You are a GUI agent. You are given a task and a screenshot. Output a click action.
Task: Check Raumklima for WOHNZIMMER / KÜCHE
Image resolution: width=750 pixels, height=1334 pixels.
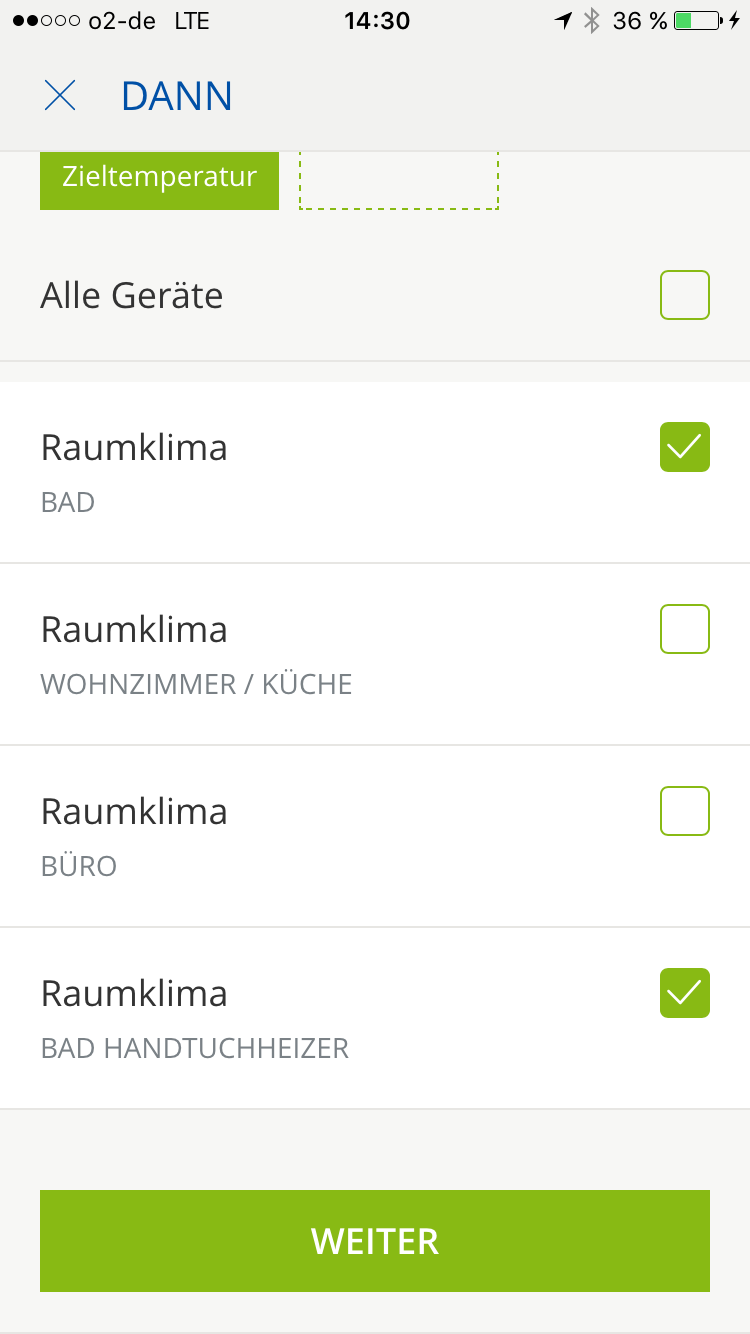pyautogui.click(x=685, y=629)
